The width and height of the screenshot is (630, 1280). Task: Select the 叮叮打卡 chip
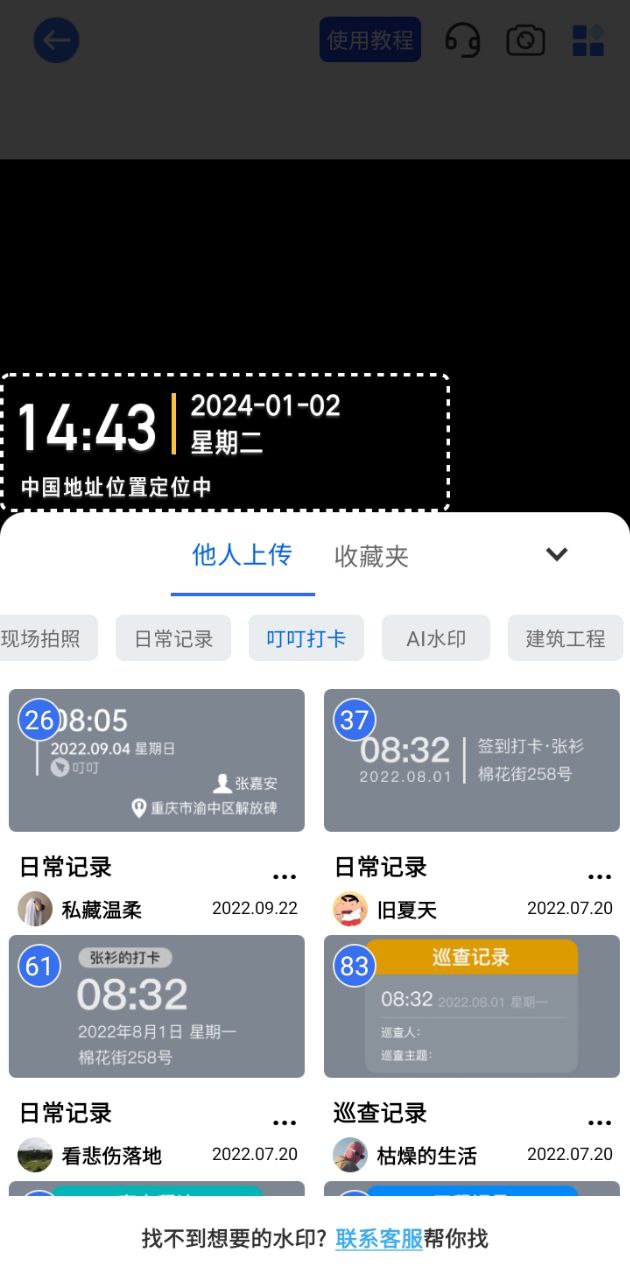click(x=305, y=639)
